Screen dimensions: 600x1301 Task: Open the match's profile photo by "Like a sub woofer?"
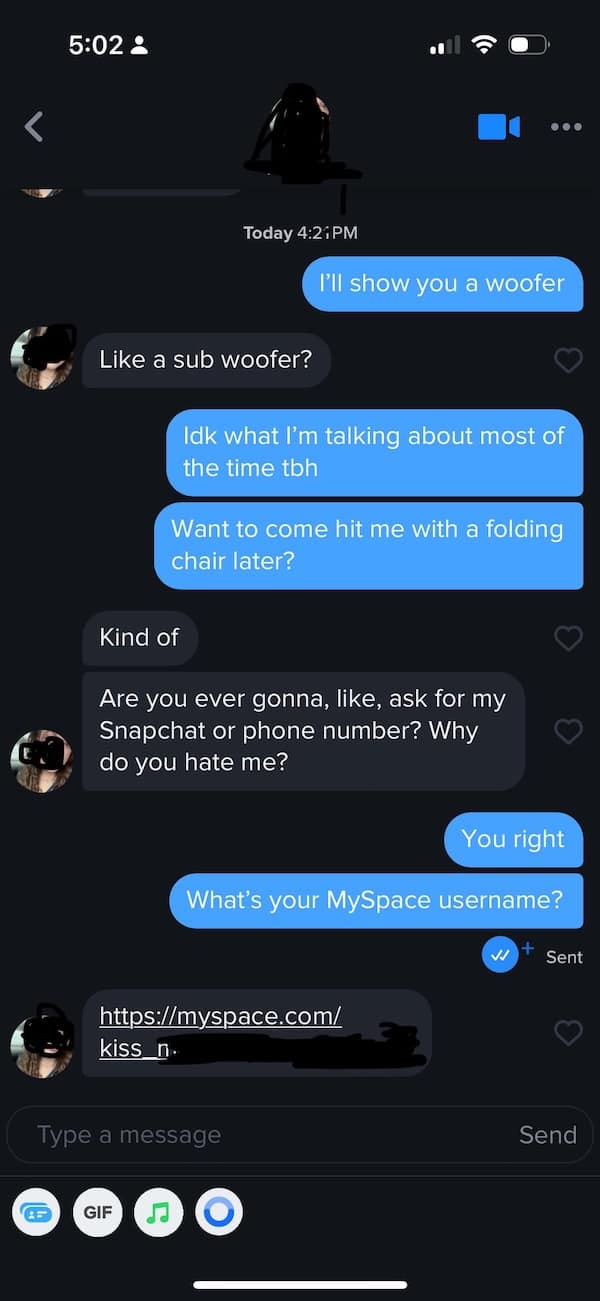(x=42, y=358)
